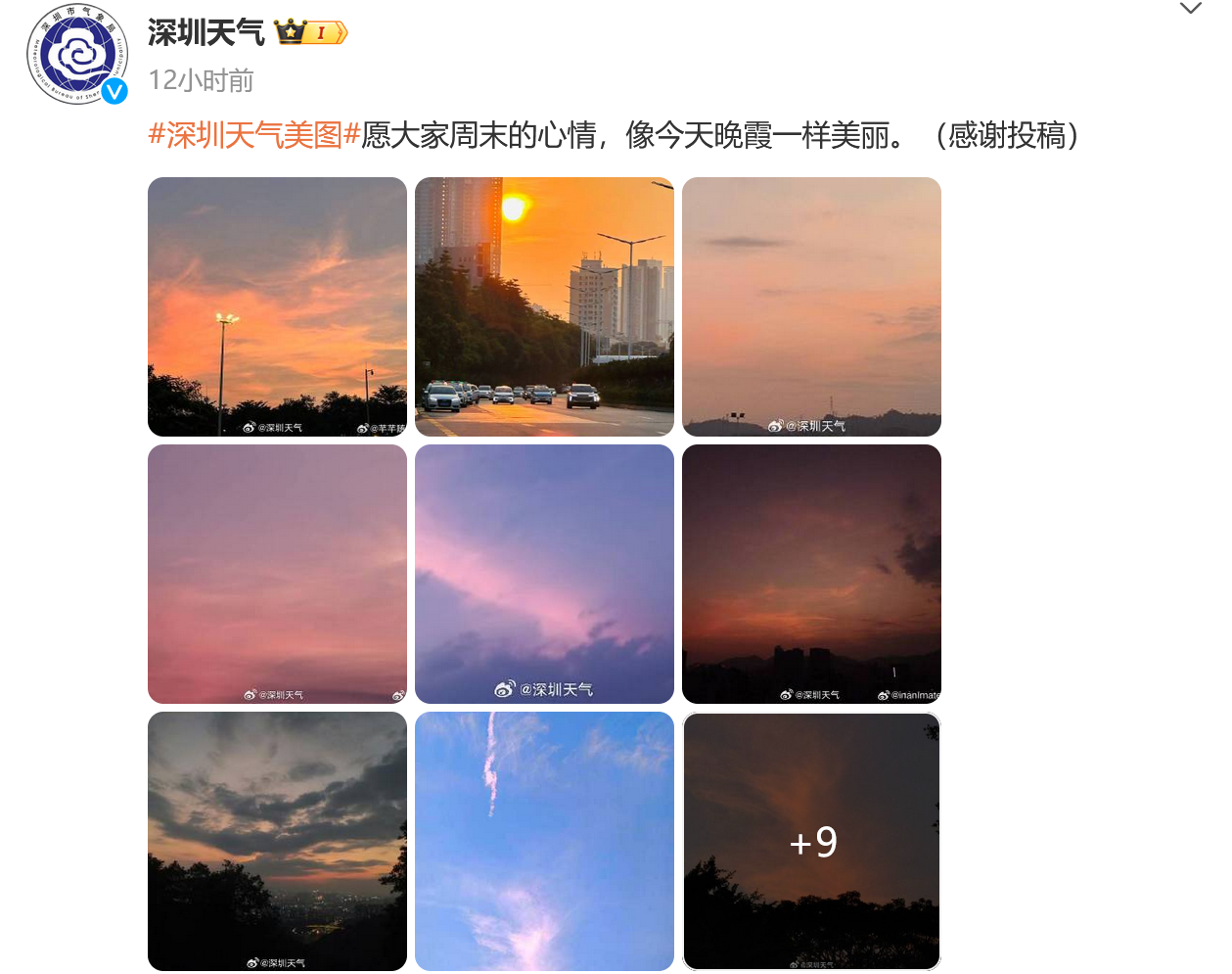Image resolution: width=1232 pixels, height=974 pixels.
Task: Open the pink cloud streak on blue photo
Action: 544,574
